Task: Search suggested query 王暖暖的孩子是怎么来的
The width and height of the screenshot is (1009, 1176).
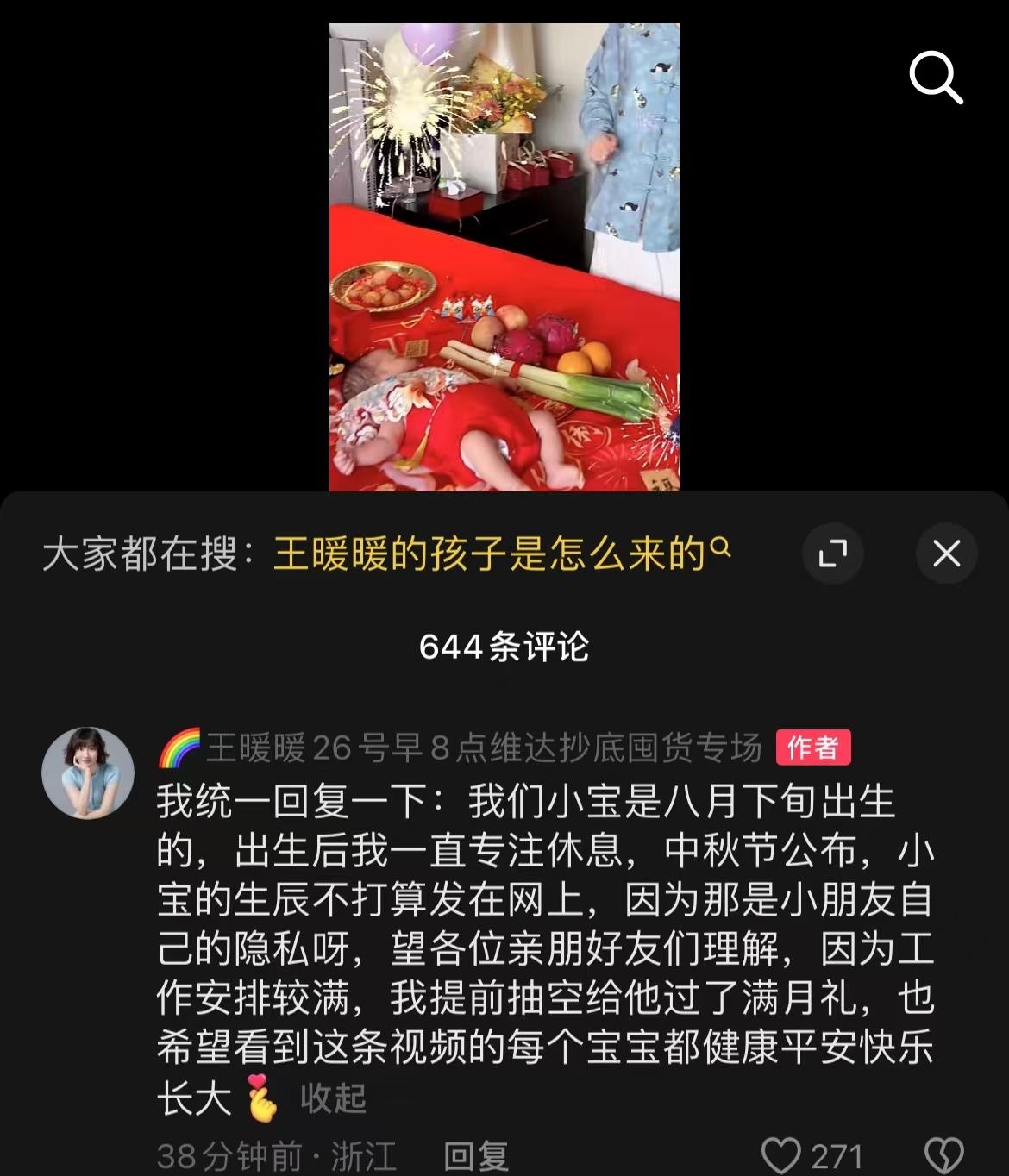Action: (x=501, y=554)
